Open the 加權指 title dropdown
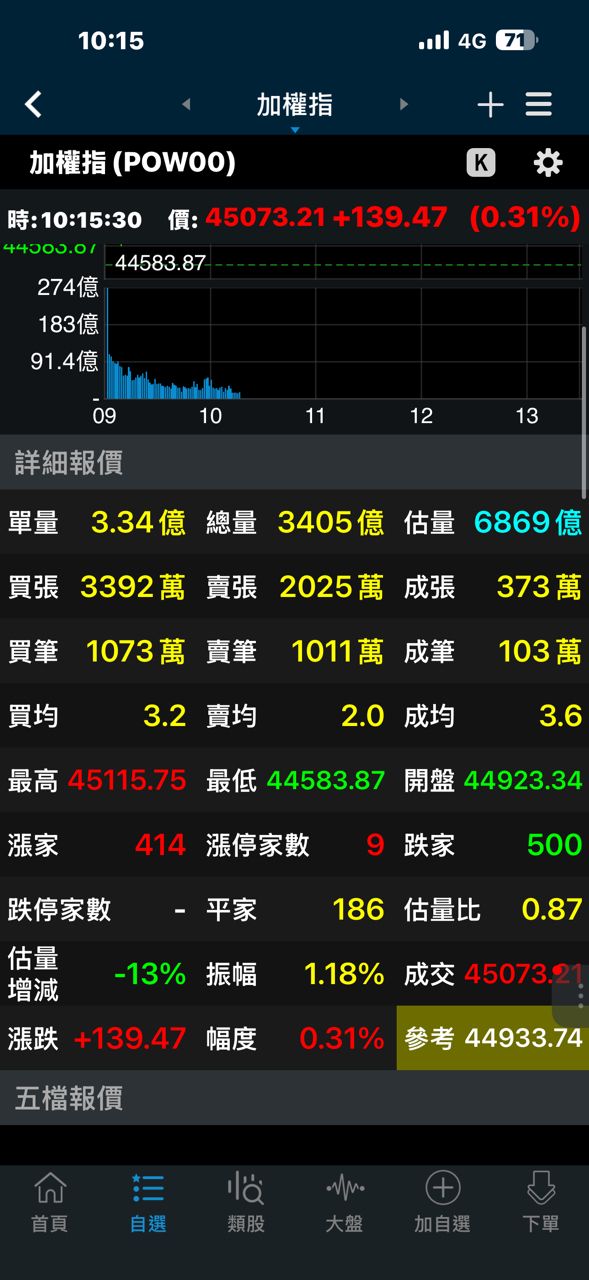This screenshot has width=589, height=1280. [x=294, y=108]
